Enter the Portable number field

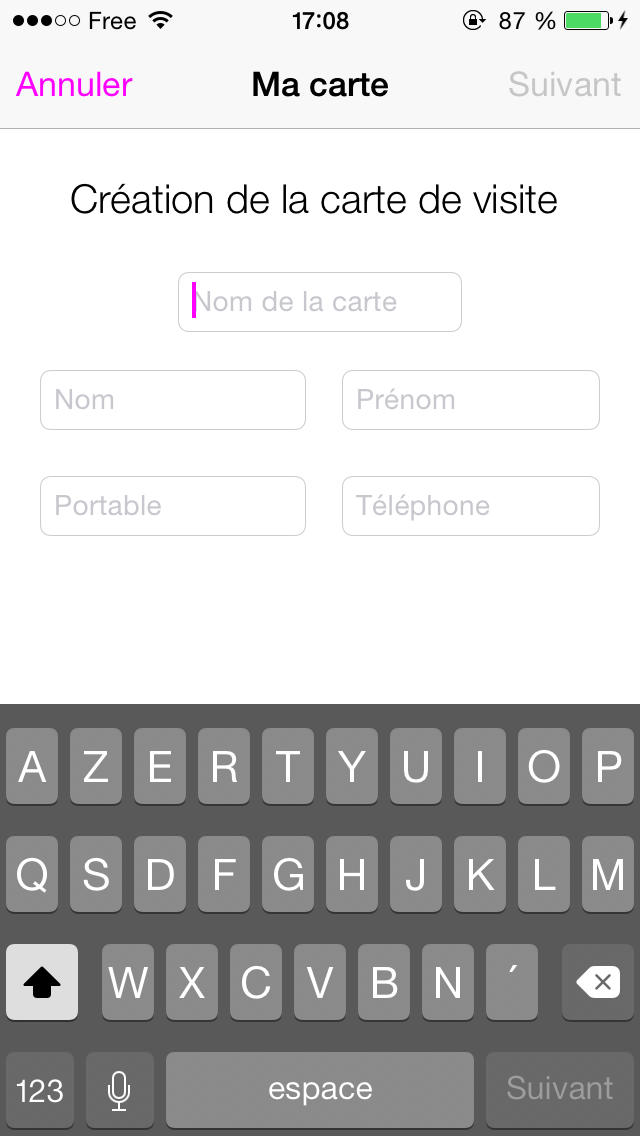tap(173, 506)
